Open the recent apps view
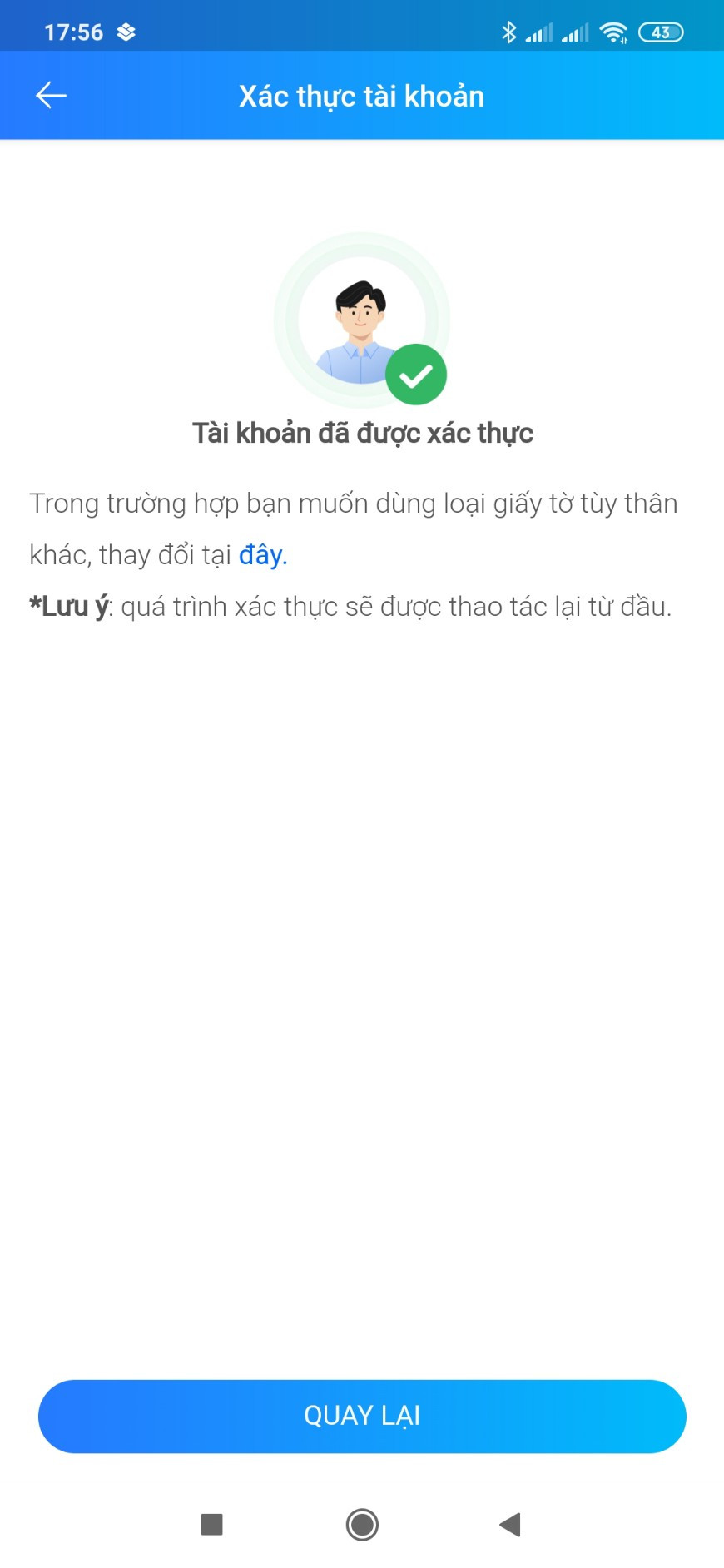Screen dimensions: 724x1568 pyautogui.click(x=212, y=1525)
